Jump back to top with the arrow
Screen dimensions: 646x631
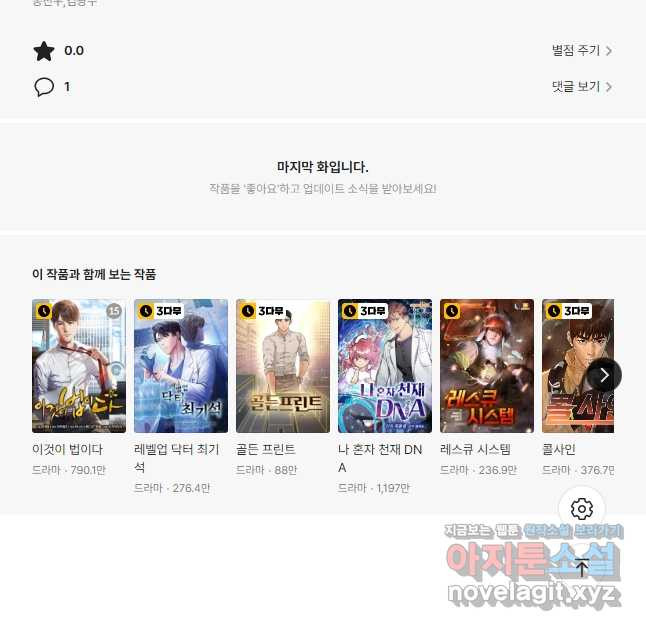(x=582, y=567)
